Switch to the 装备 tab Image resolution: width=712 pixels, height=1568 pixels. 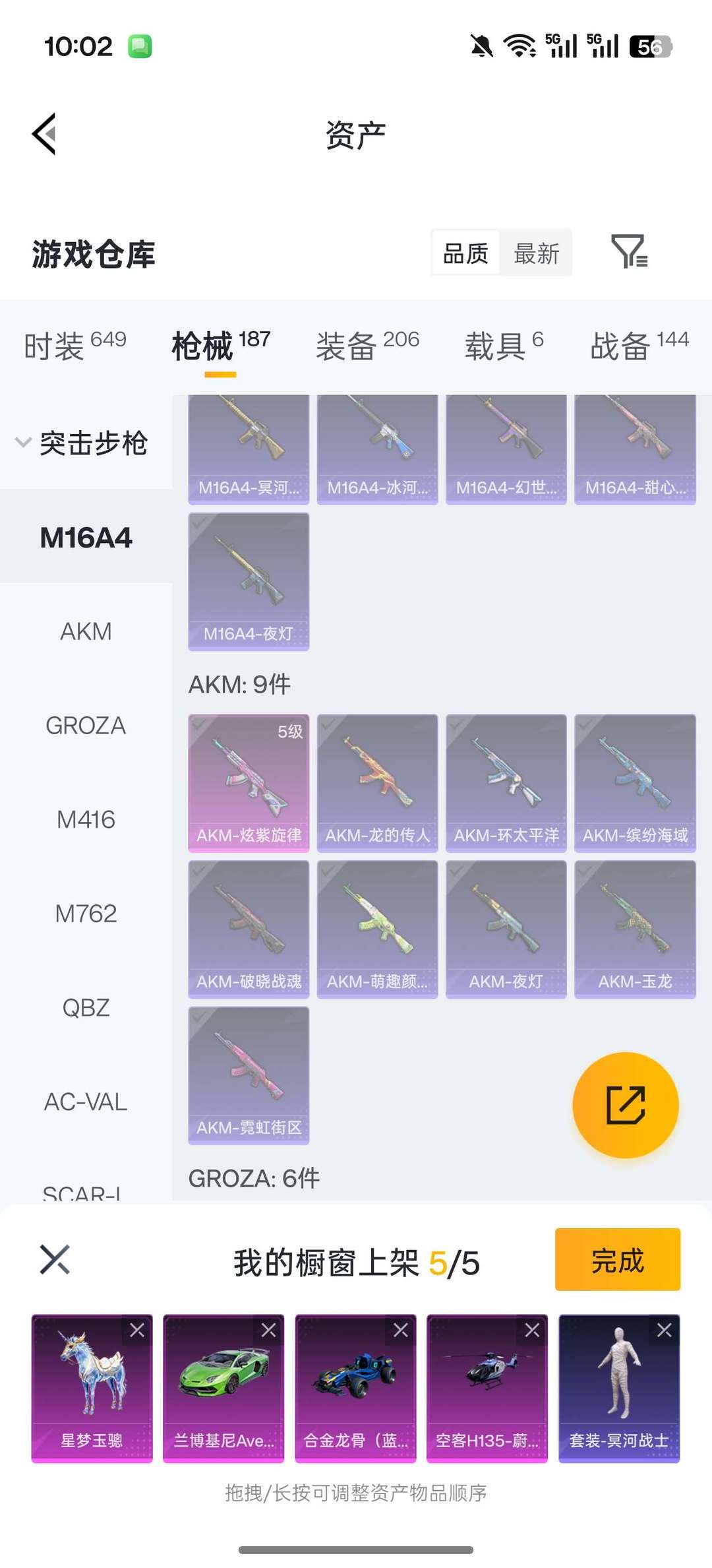(x=367, y=345)
